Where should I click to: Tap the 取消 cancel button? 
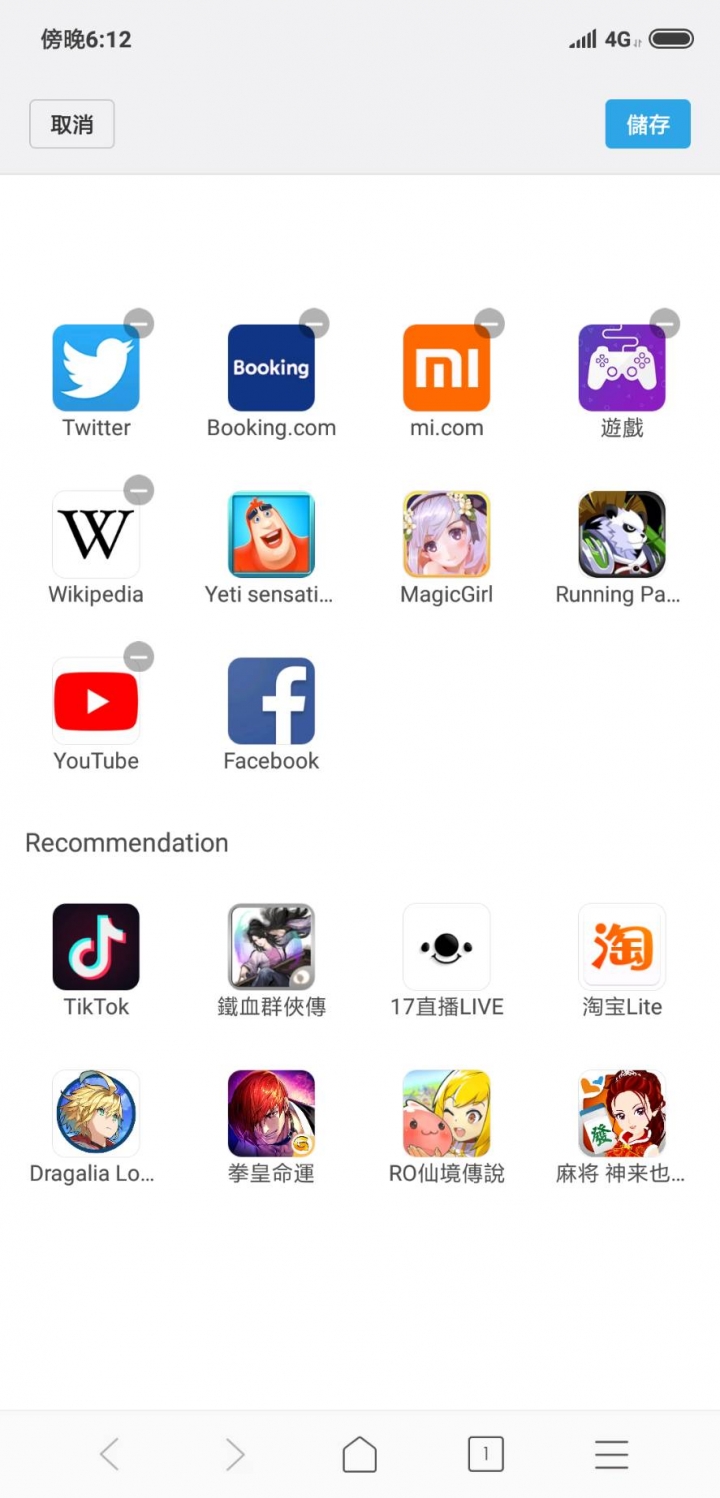[72, 124]
